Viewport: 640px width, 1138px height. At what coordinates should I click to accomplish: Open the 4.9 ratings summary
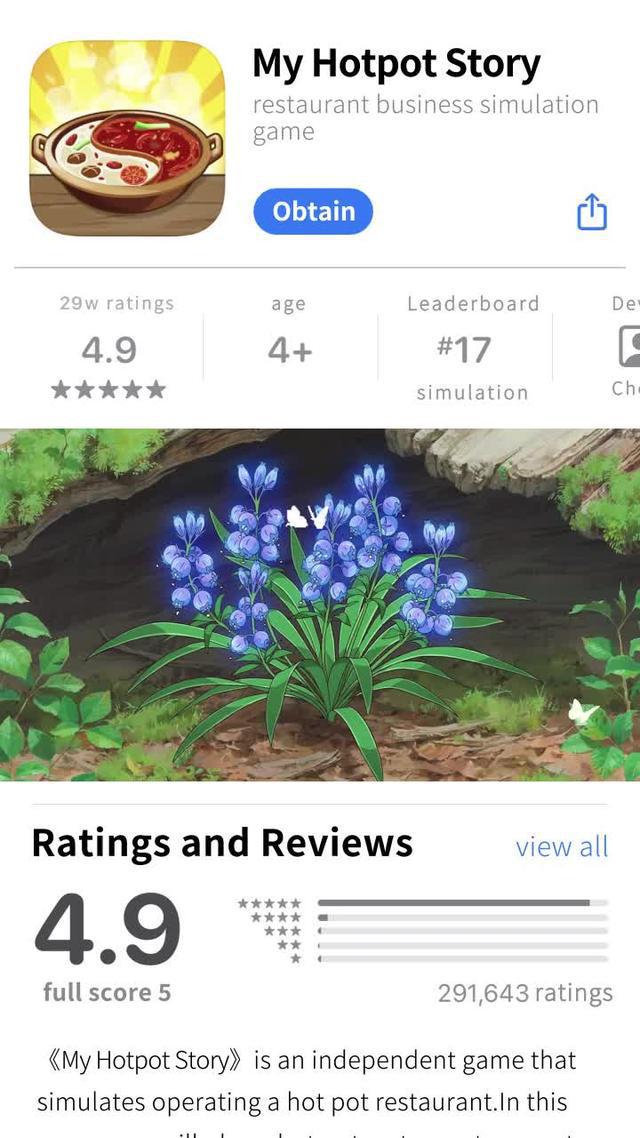[109, 348]
